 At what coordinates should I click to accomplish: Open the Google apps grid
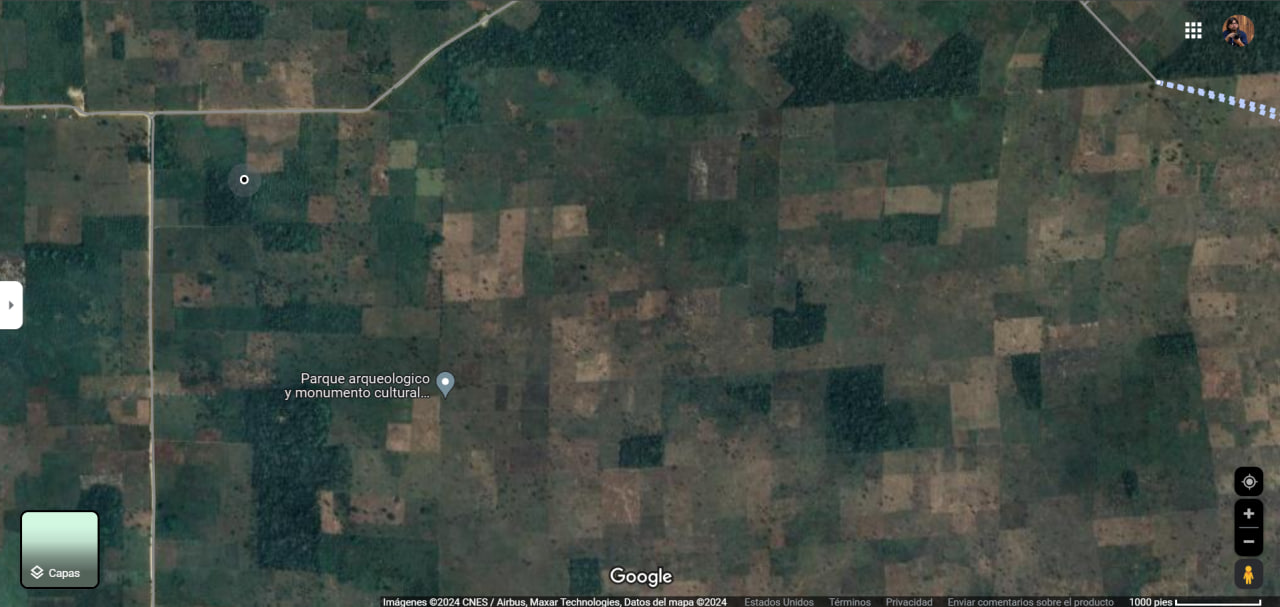pos(1193,30)
